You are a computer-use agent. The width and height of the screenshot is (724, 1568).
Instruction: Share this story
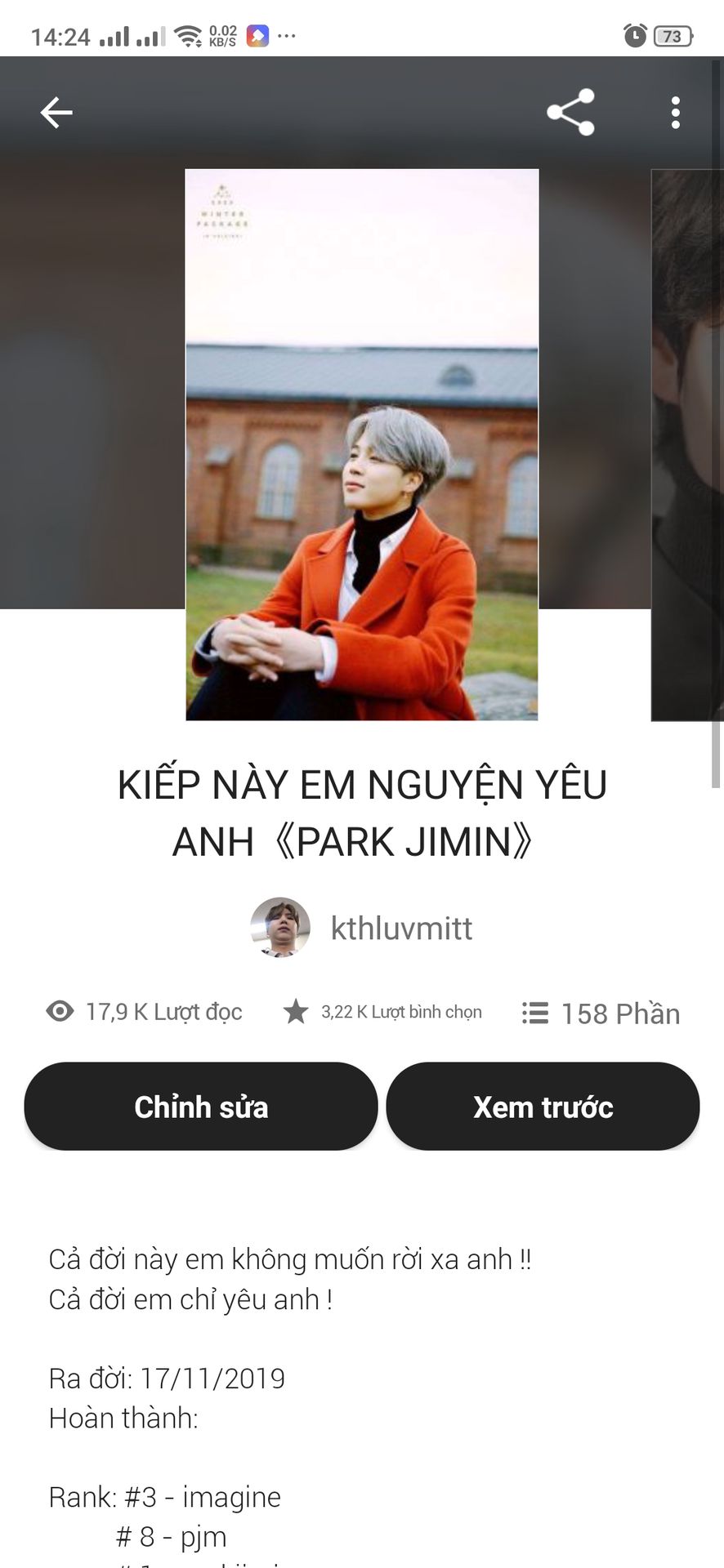click(570, 113)
